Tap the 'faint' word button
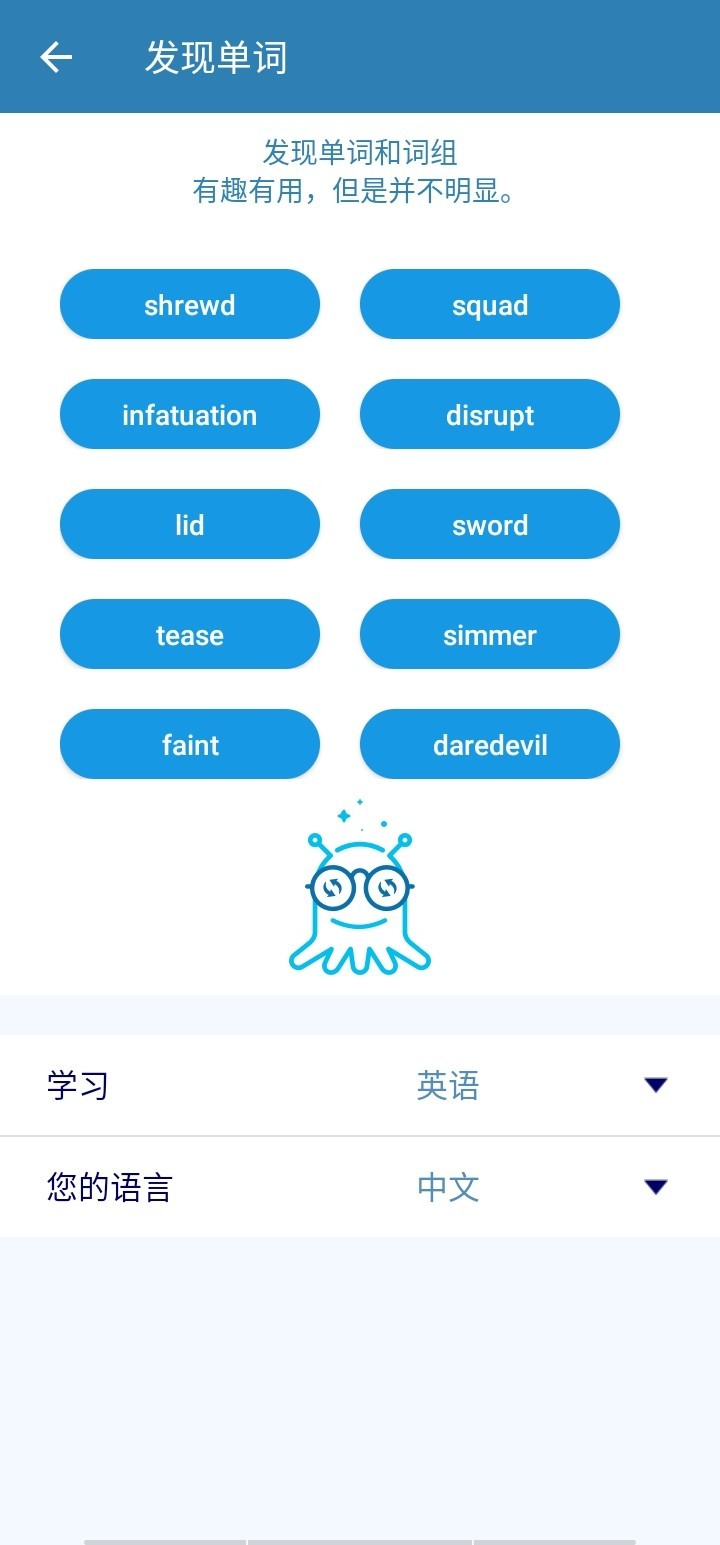The image size is (720, 1545). 190,745
